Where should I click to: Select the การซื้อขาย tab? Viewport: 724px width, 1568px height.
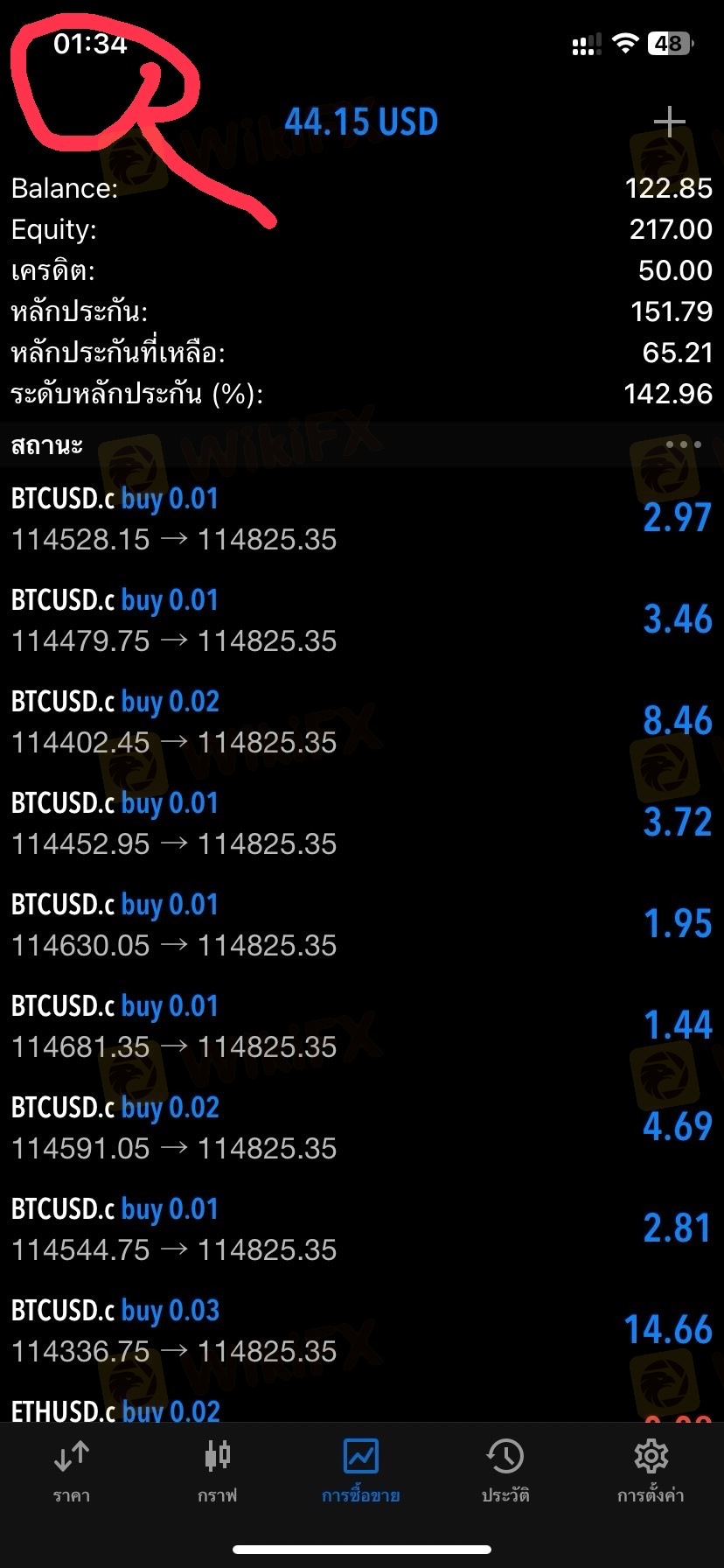[x=361, y=1470]
